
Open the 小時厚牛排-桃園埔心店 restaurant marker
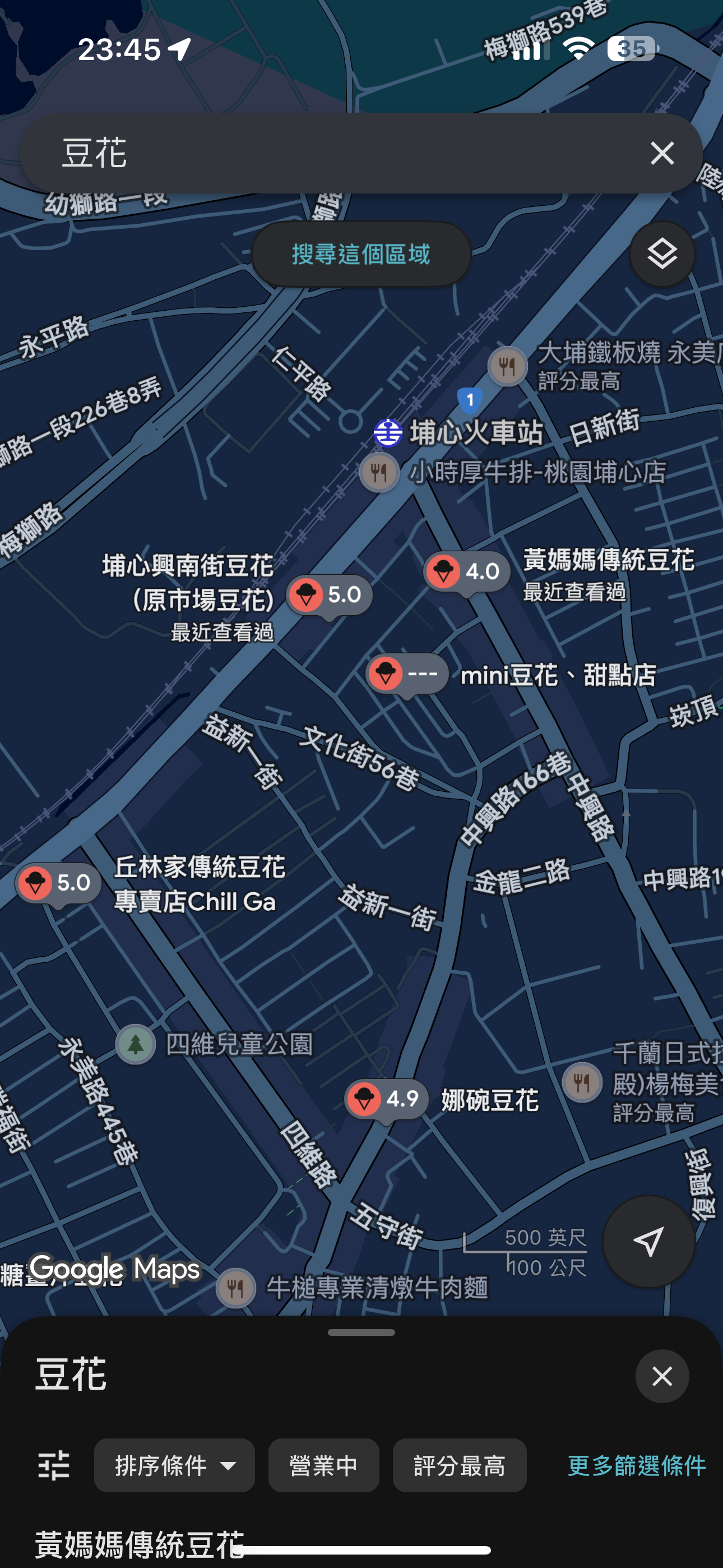pos(379,472)
